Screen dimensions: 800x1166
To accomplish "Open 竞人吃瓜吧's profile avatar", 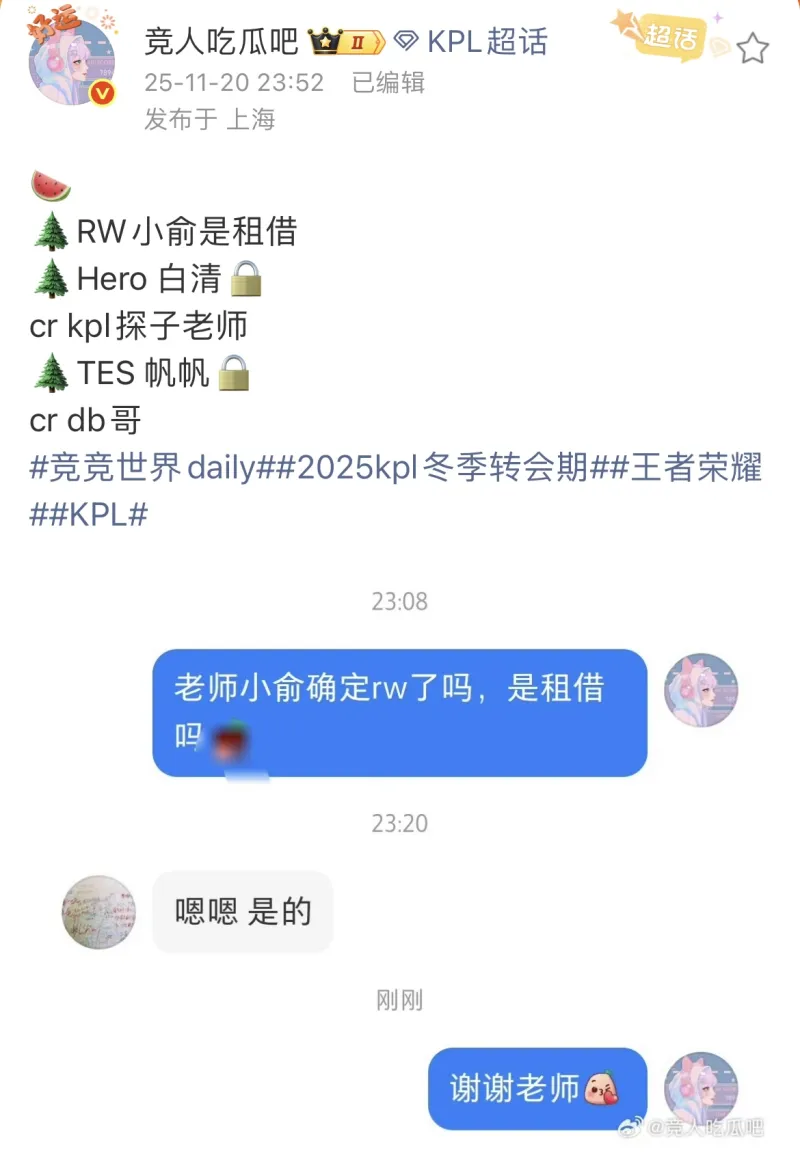I will (x=71, y=62).
